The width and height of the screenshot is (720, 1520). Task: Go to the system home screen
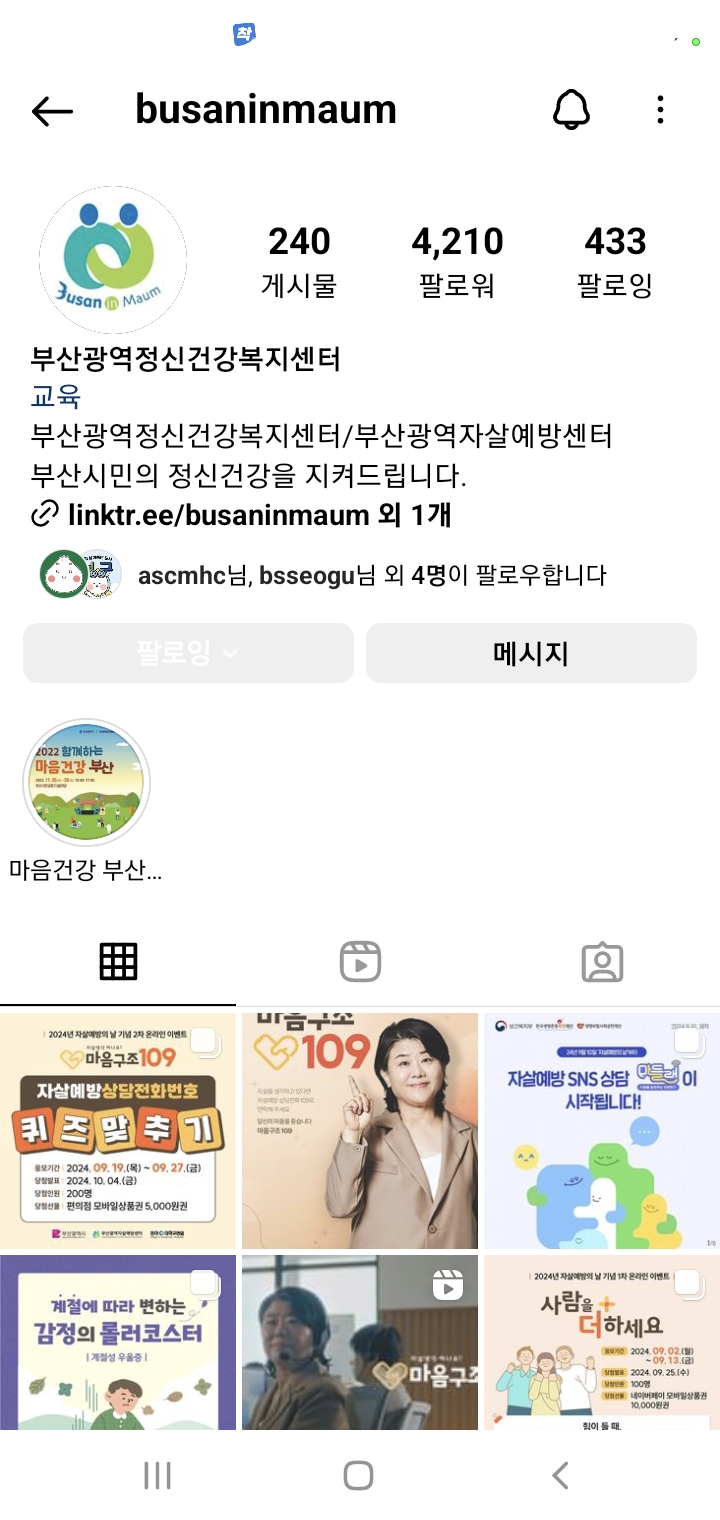click(358, 1475)
